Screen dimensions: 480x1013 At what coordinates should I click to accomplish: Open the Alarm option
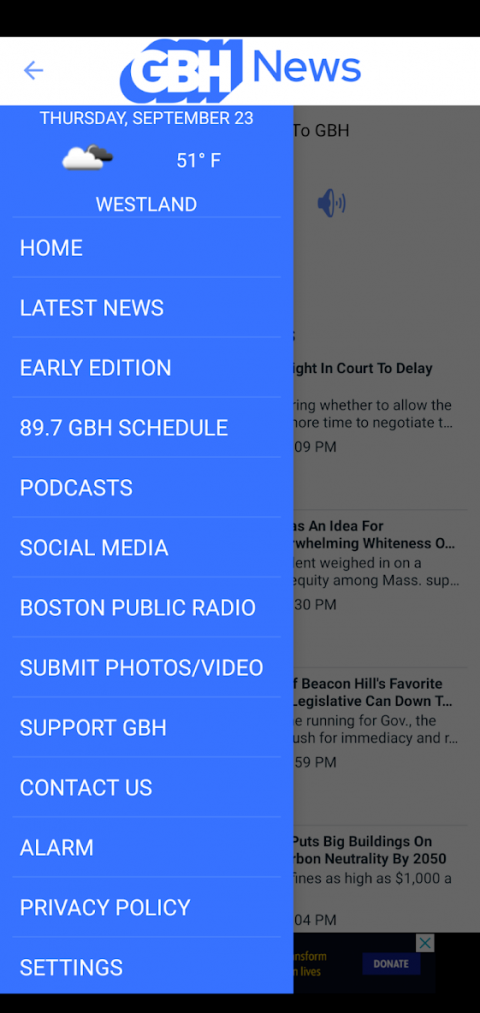tap(147, 848)
